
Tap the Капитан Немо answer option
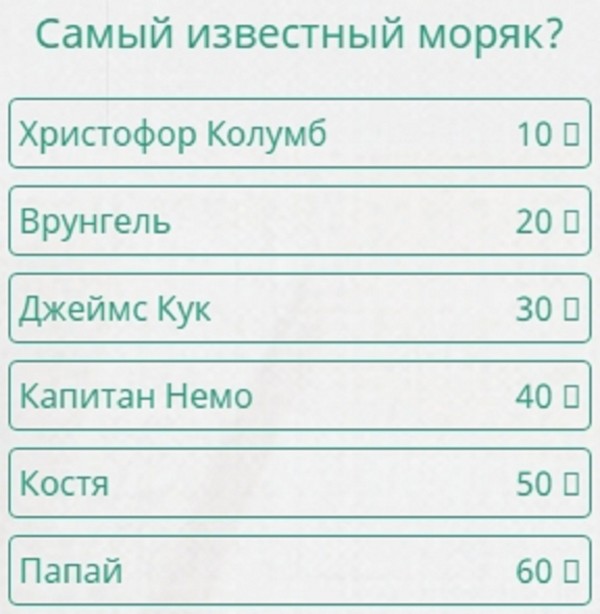point(299,396)
